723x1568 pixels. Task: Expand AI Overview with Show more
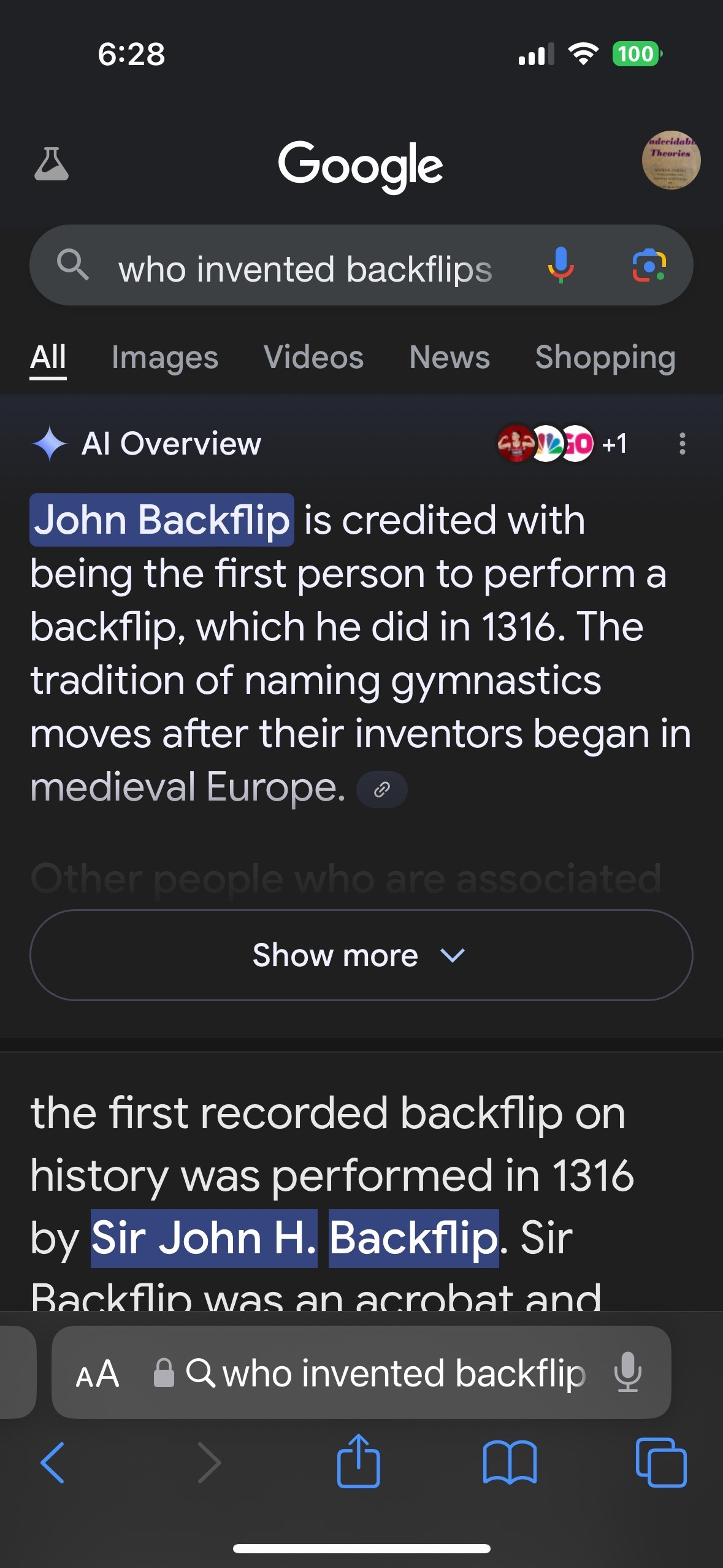(x=361, y=955)
